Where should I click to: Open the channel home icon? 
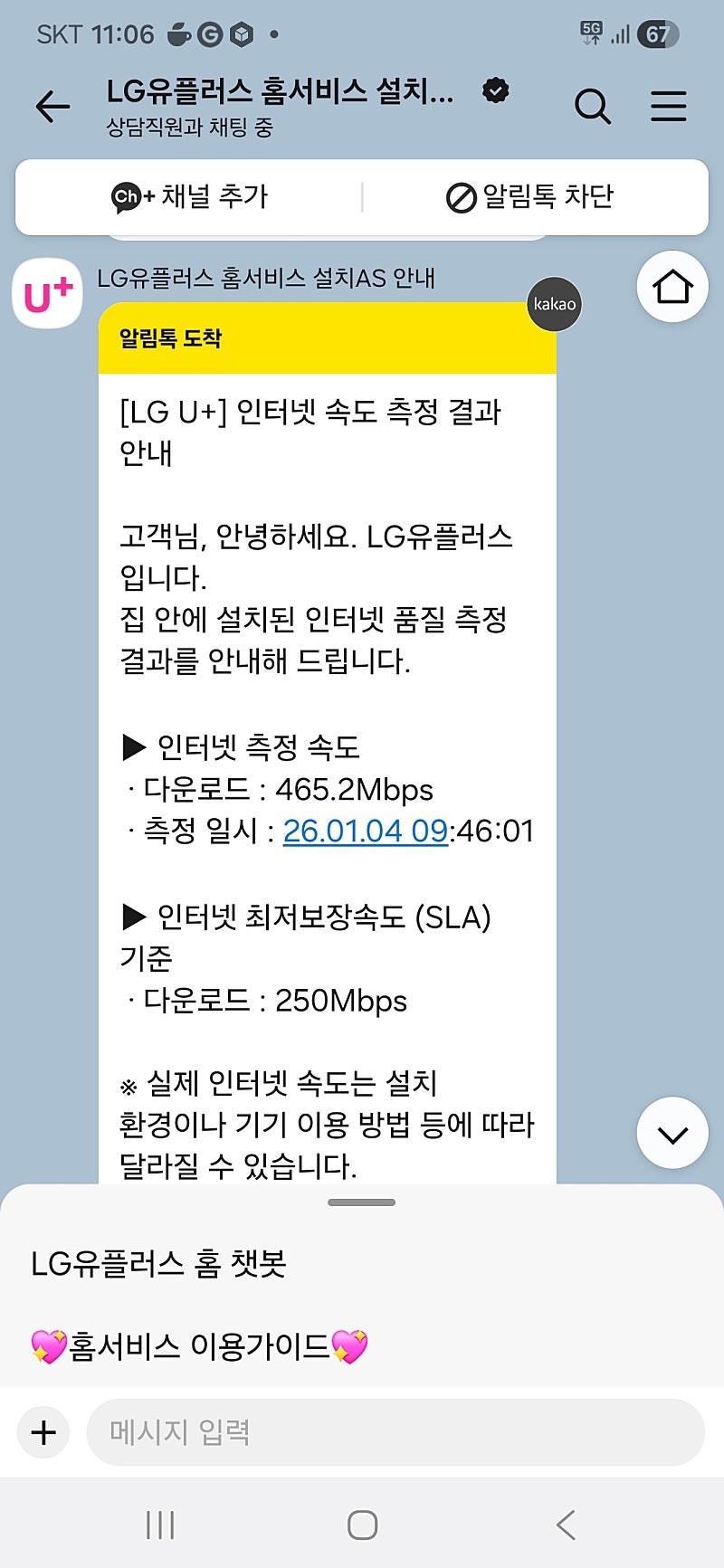click(x=672, y=287)
